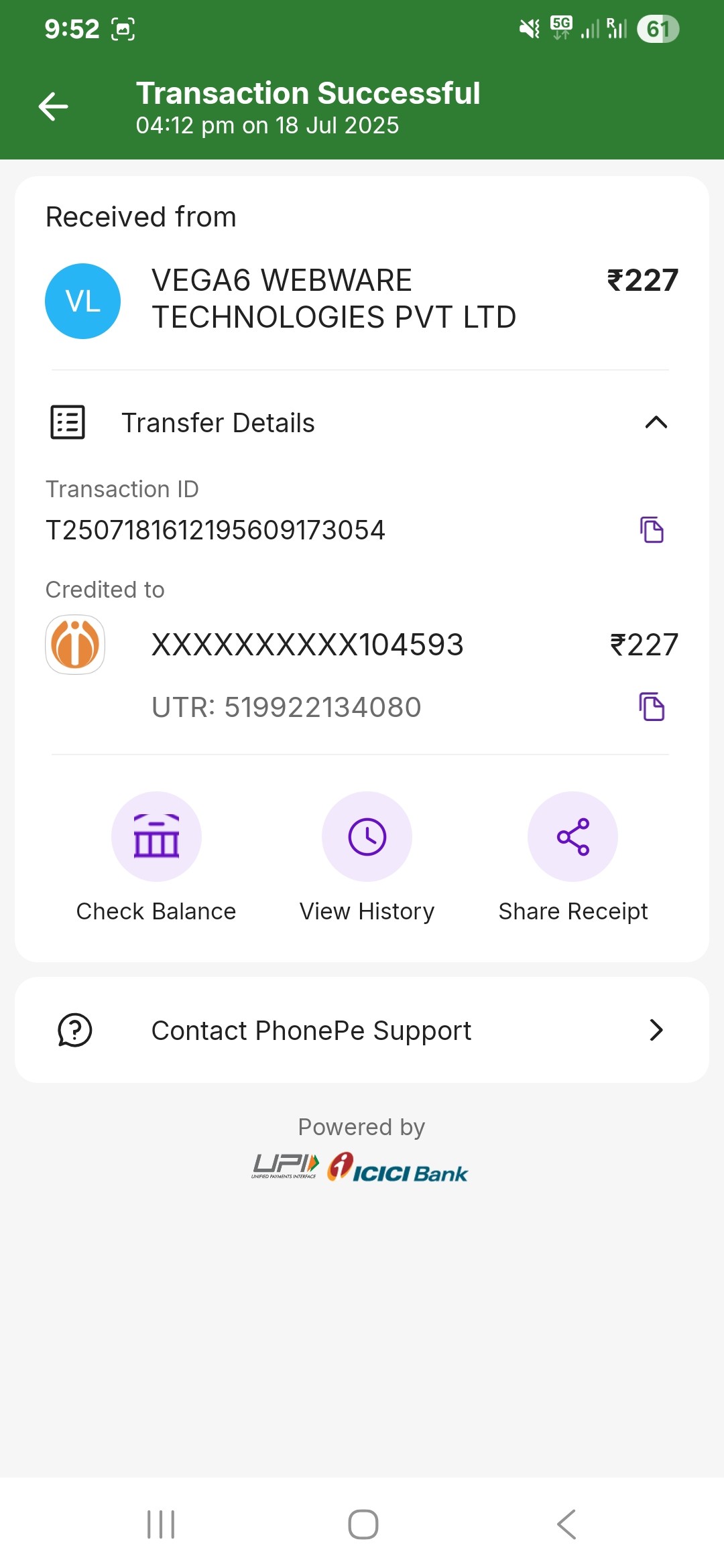This screenshot has height=1568, width=724.
Task: Open recent apps from navigation bar
Action: point(161,1524)
